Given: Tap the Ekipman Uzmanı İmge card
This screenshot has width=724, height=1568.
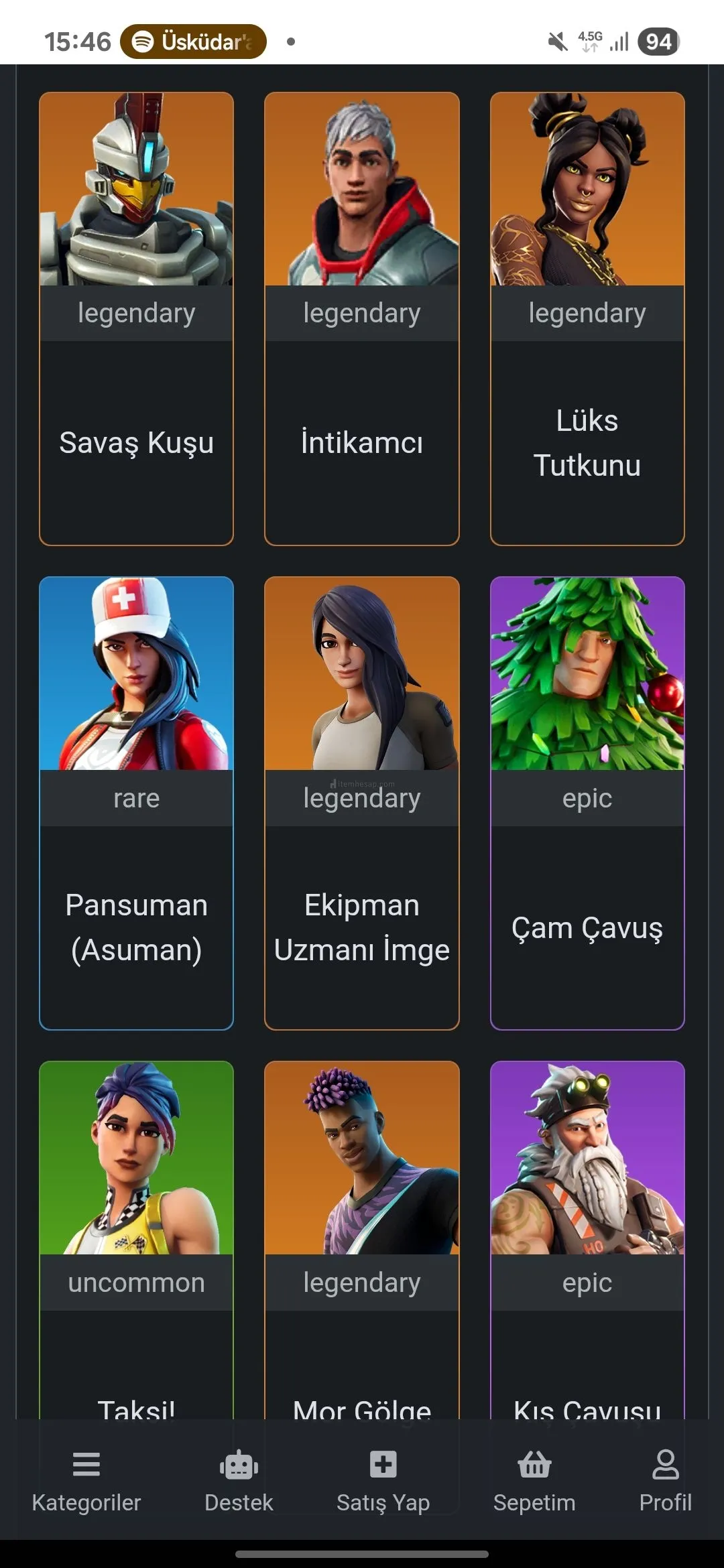Looking at the screenshot, I should [x=361, y=803].
